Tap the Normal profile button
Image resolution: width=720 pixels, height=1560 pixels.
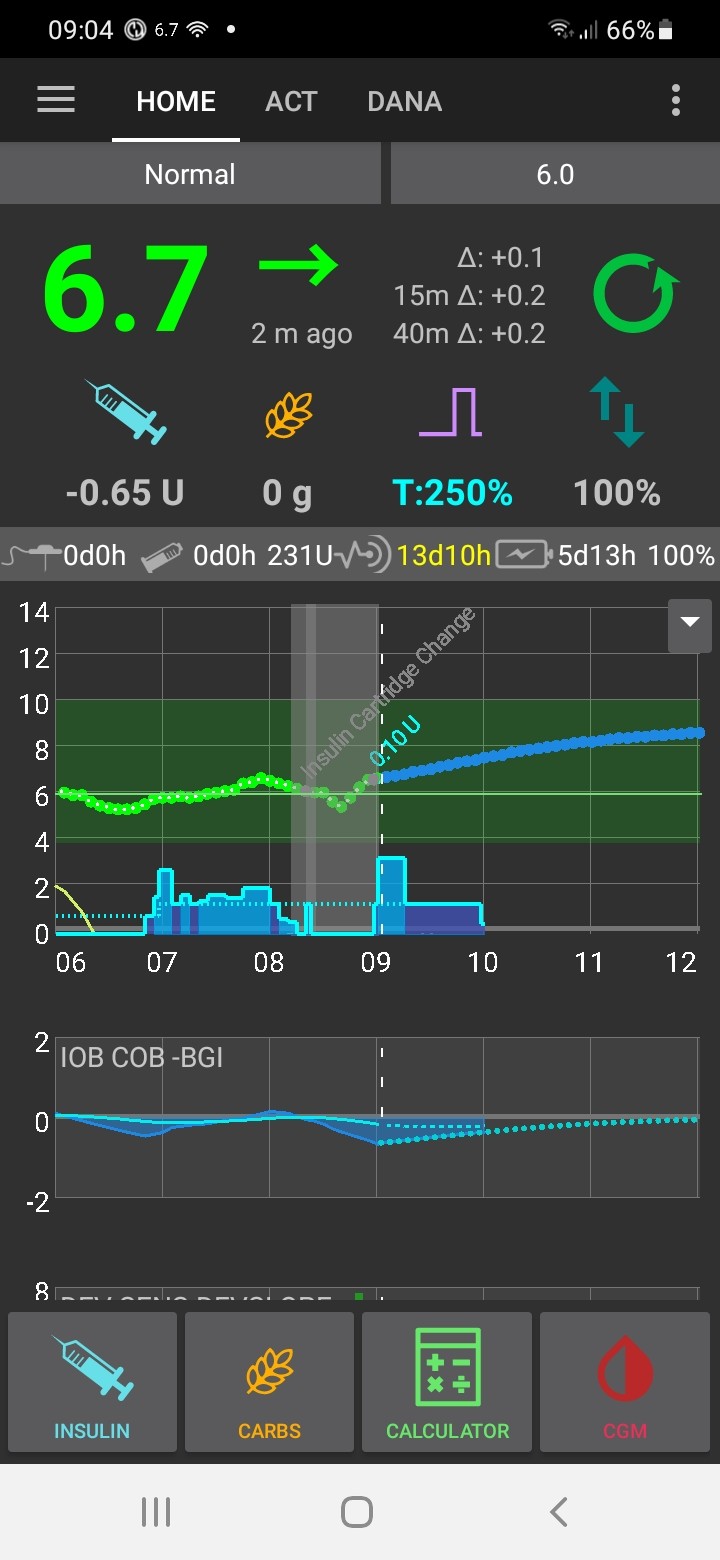pos(190,173)
